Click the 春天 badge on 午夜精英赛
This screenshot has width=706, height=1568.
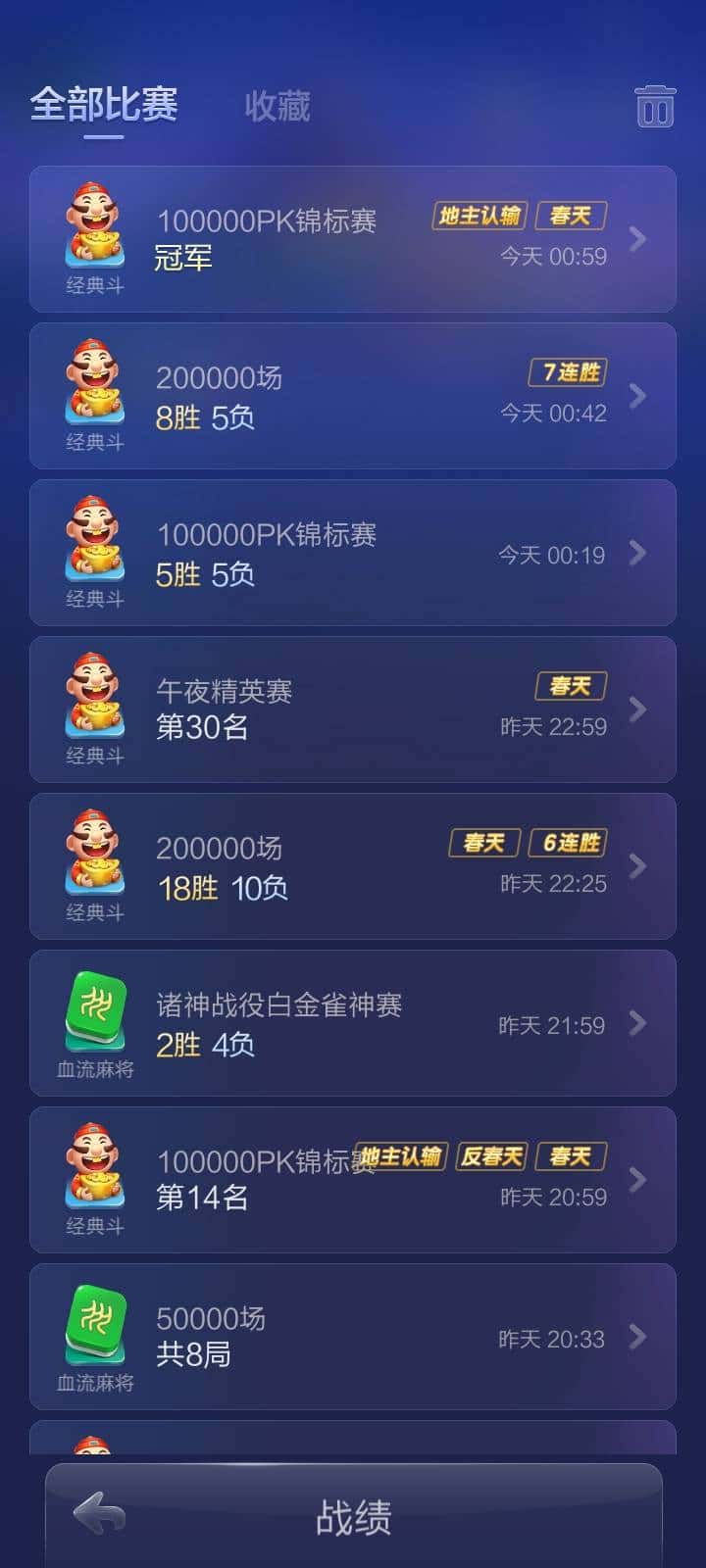(571, 687)
